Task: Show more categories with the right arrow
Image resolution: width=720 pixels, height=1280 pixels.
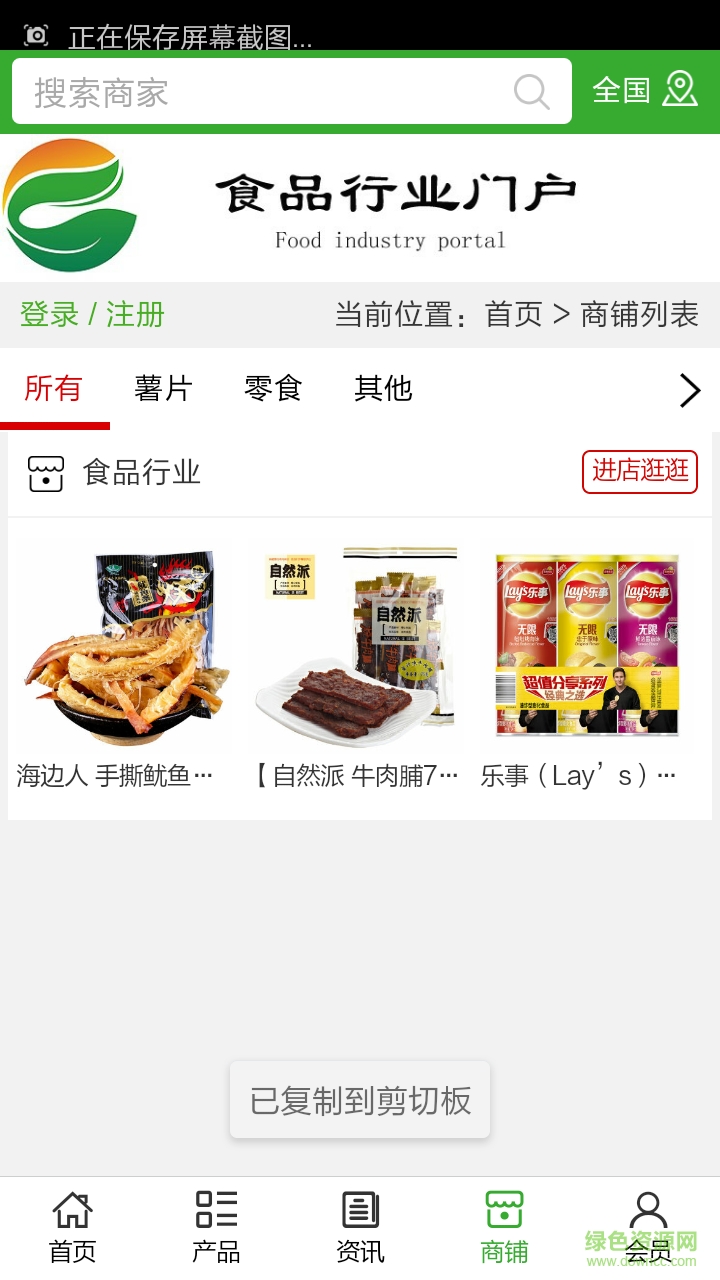Action: point(689,390)
